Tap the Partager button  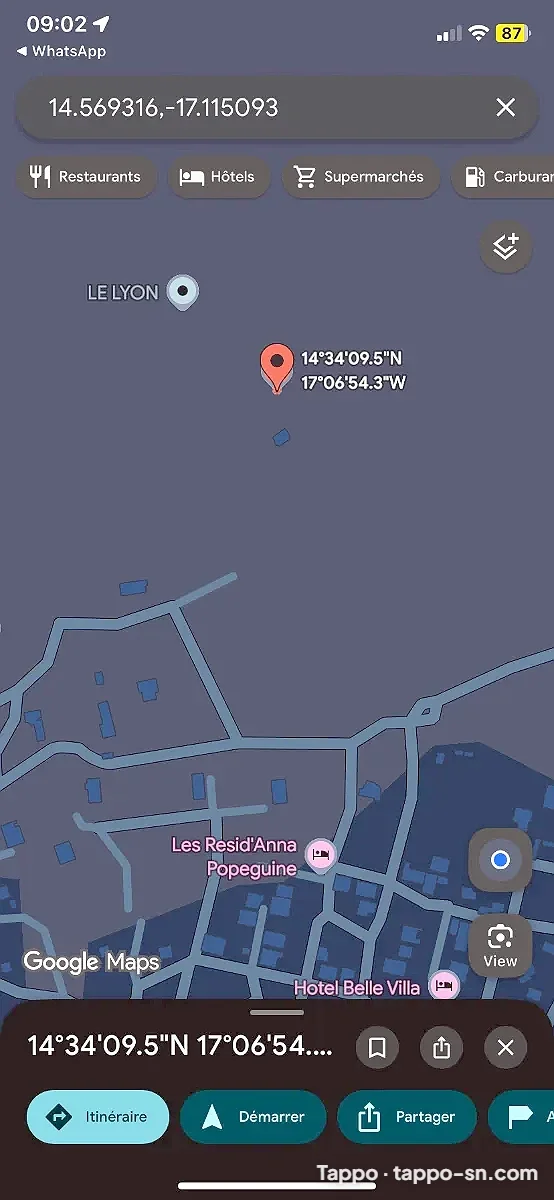[407, 1117]
